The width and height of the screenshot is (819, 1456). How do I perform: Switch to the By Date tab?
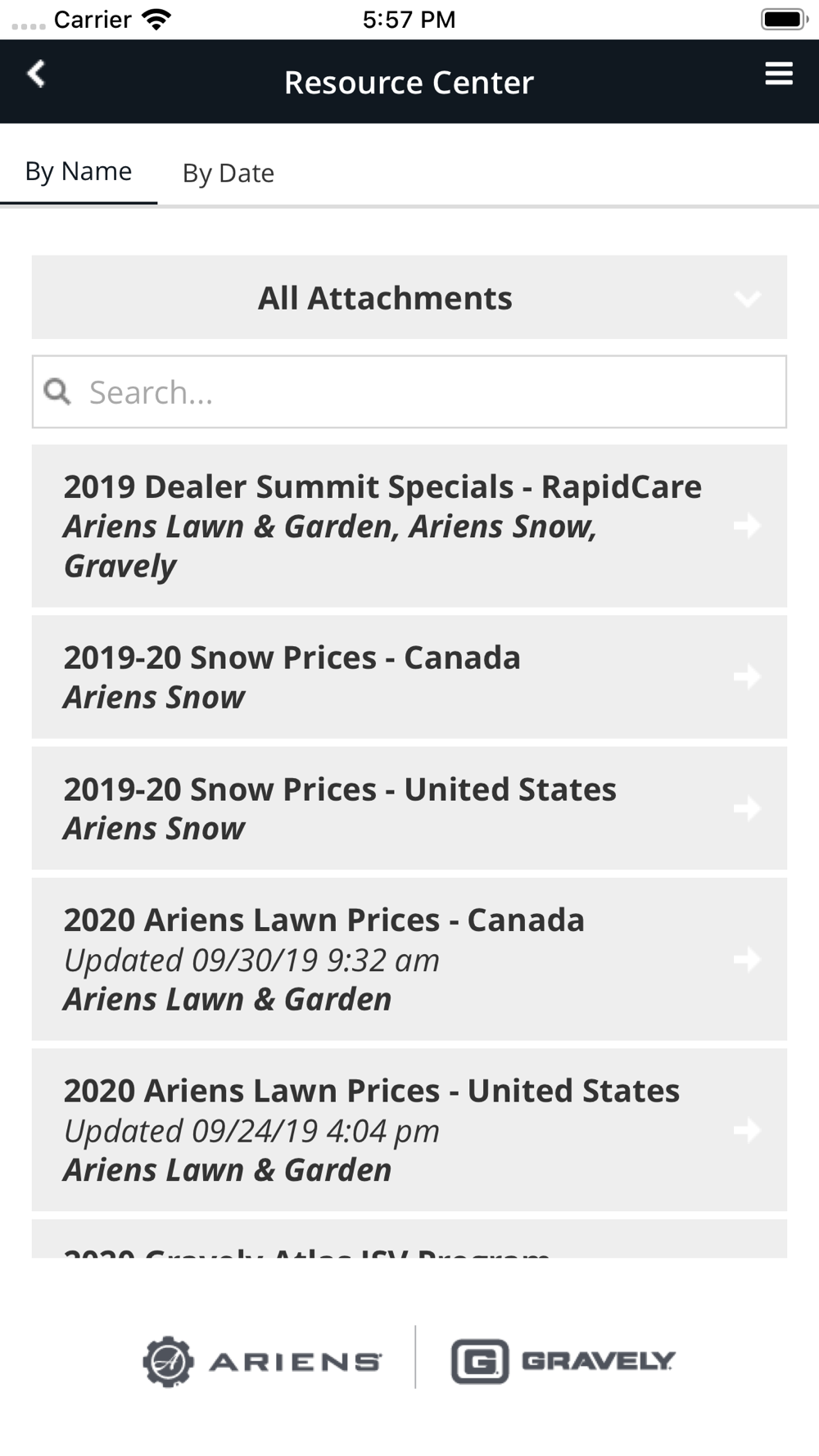click(x=228, y=174)
